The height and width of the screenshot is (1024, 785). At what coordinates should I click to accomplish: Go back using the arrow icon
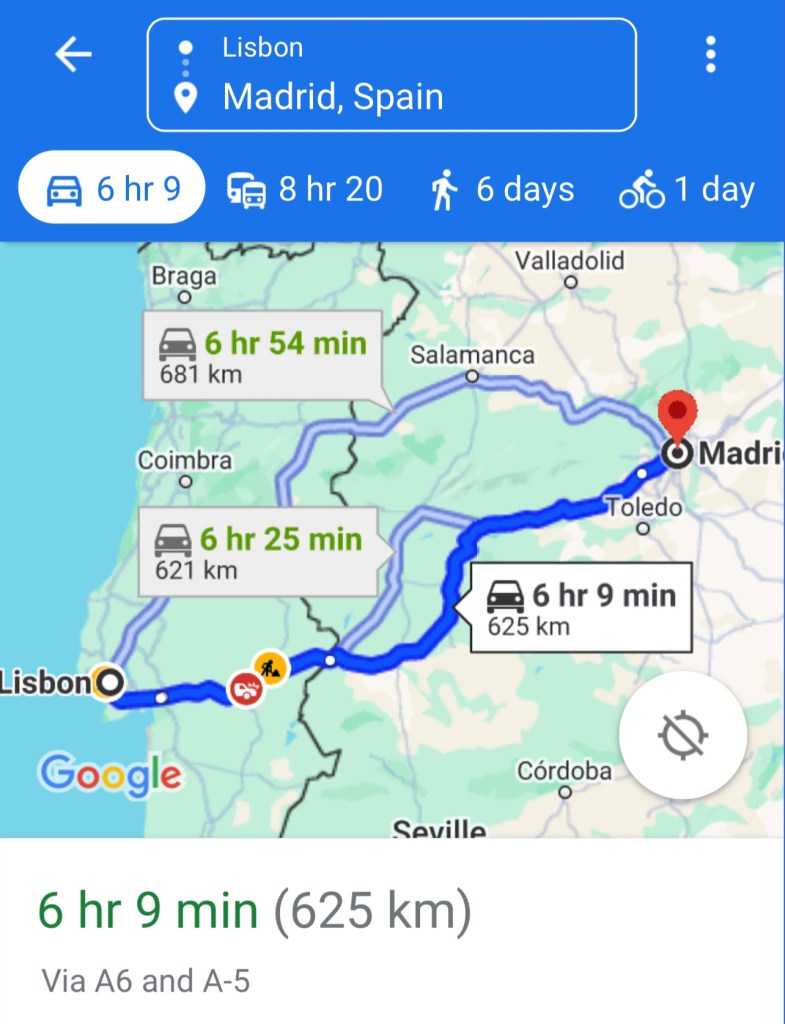pyautogui.click(x=73, y=54)
